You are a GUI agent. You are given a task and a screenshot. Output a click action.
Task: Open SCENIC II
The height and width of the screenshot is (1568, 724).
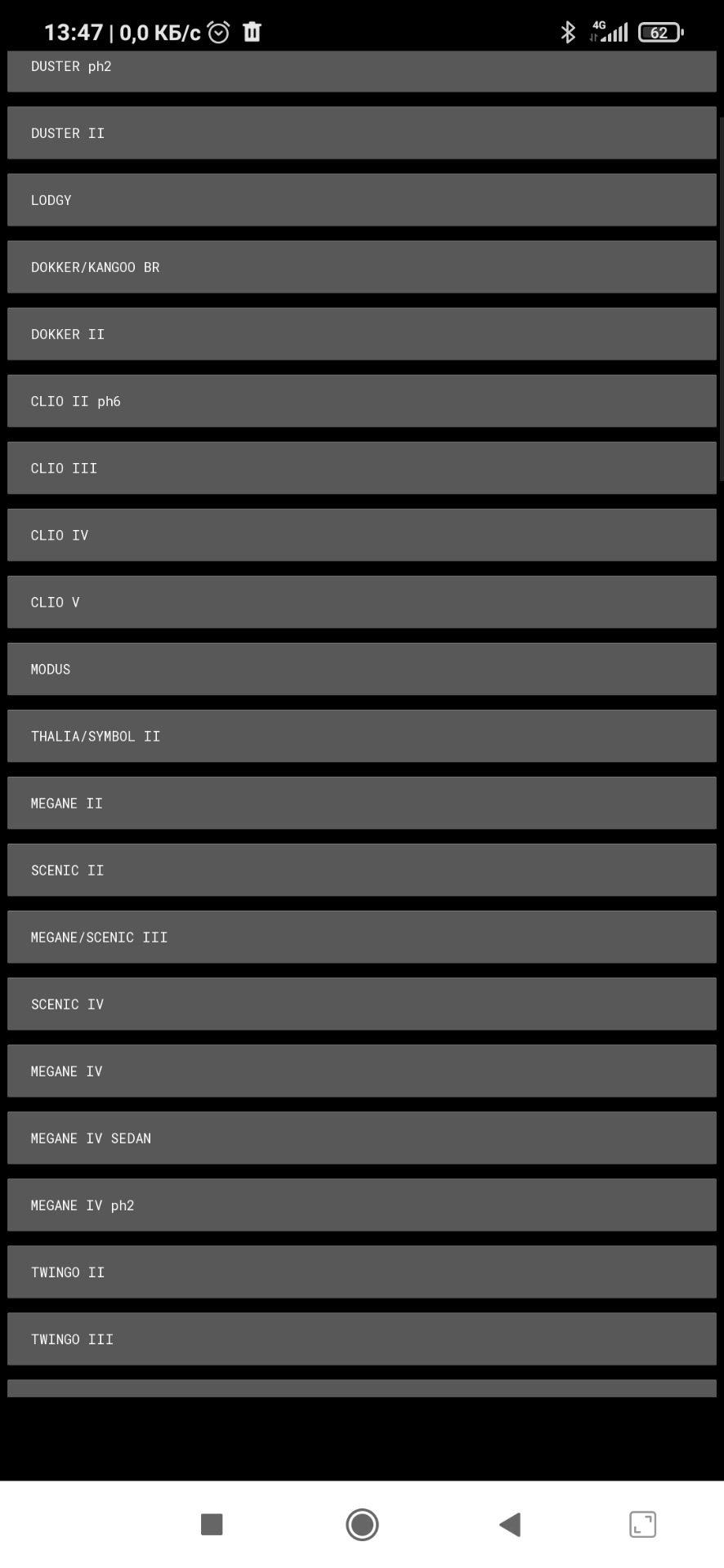coord(361,870)
